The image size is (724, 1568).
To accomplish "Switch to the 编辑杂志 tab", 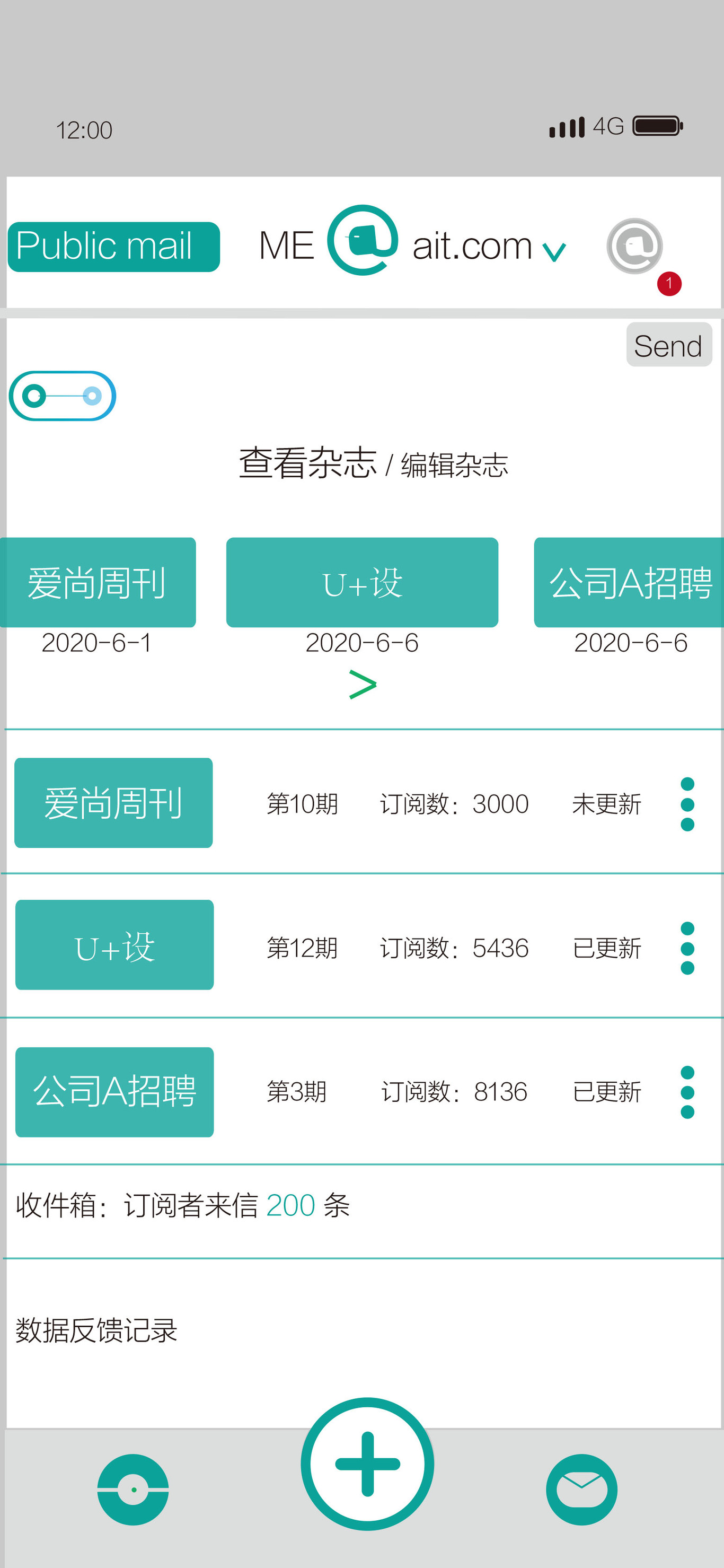I will (x=454, y=465).
